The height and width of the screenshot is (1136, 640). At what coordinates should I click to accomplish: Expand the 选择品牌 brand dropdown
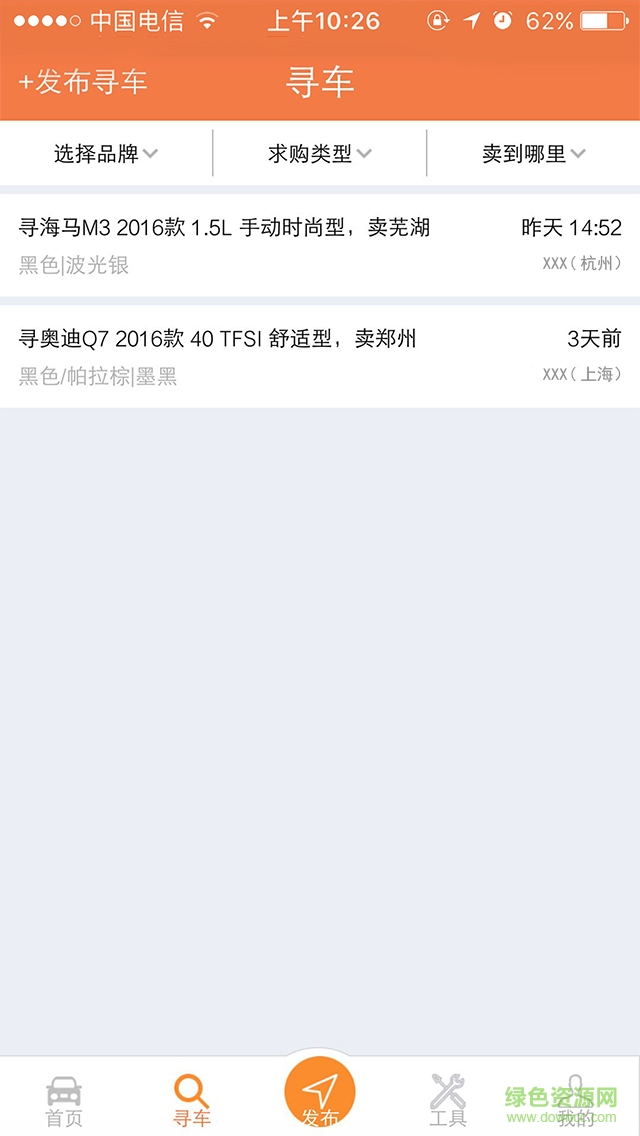click(x=106, y=154)
